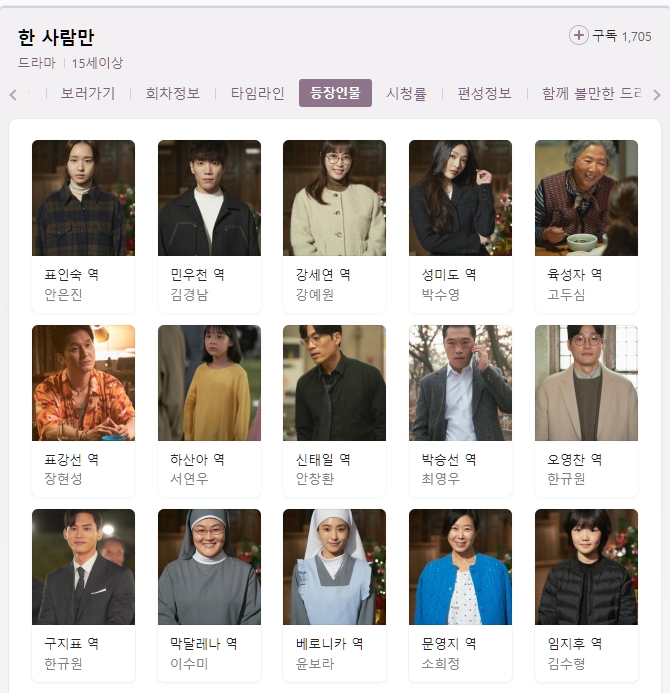Tap the right arrow to show more tabs
This screenshot has height=693, width=670.
(656, 95)
